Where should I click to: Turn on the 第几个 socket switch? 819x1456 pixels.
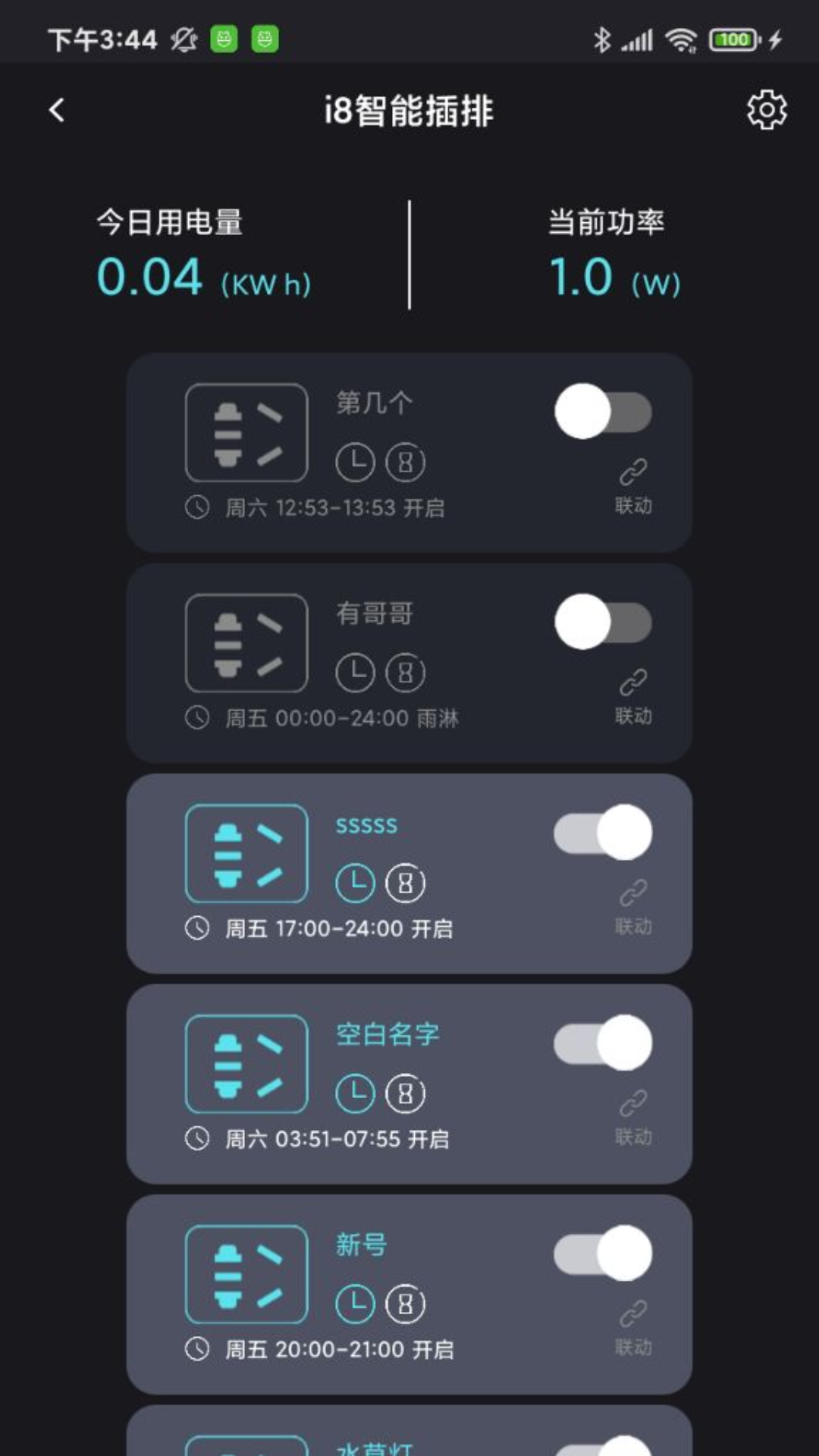(601, 412)
